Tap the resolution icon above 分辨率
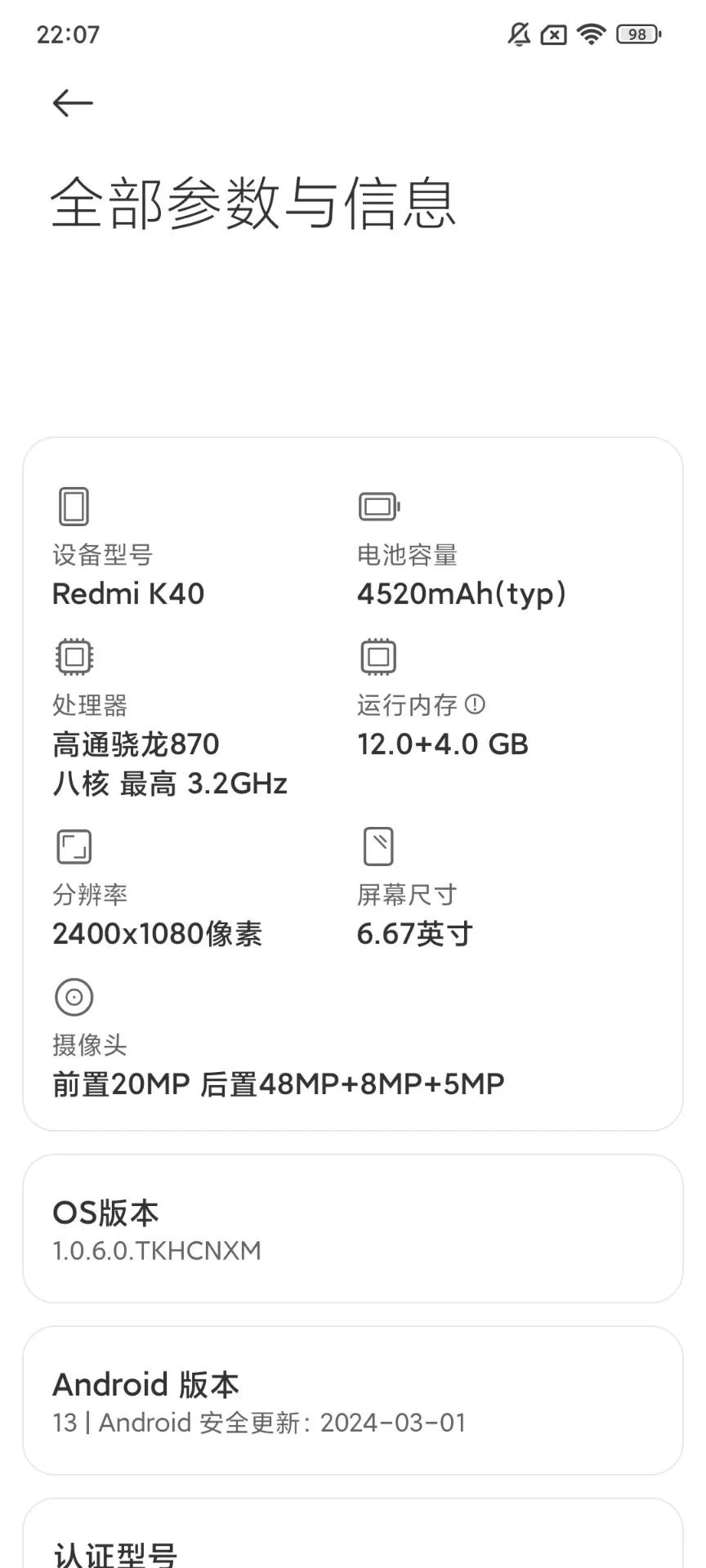 pyautogui.click(x=74, y=847)
